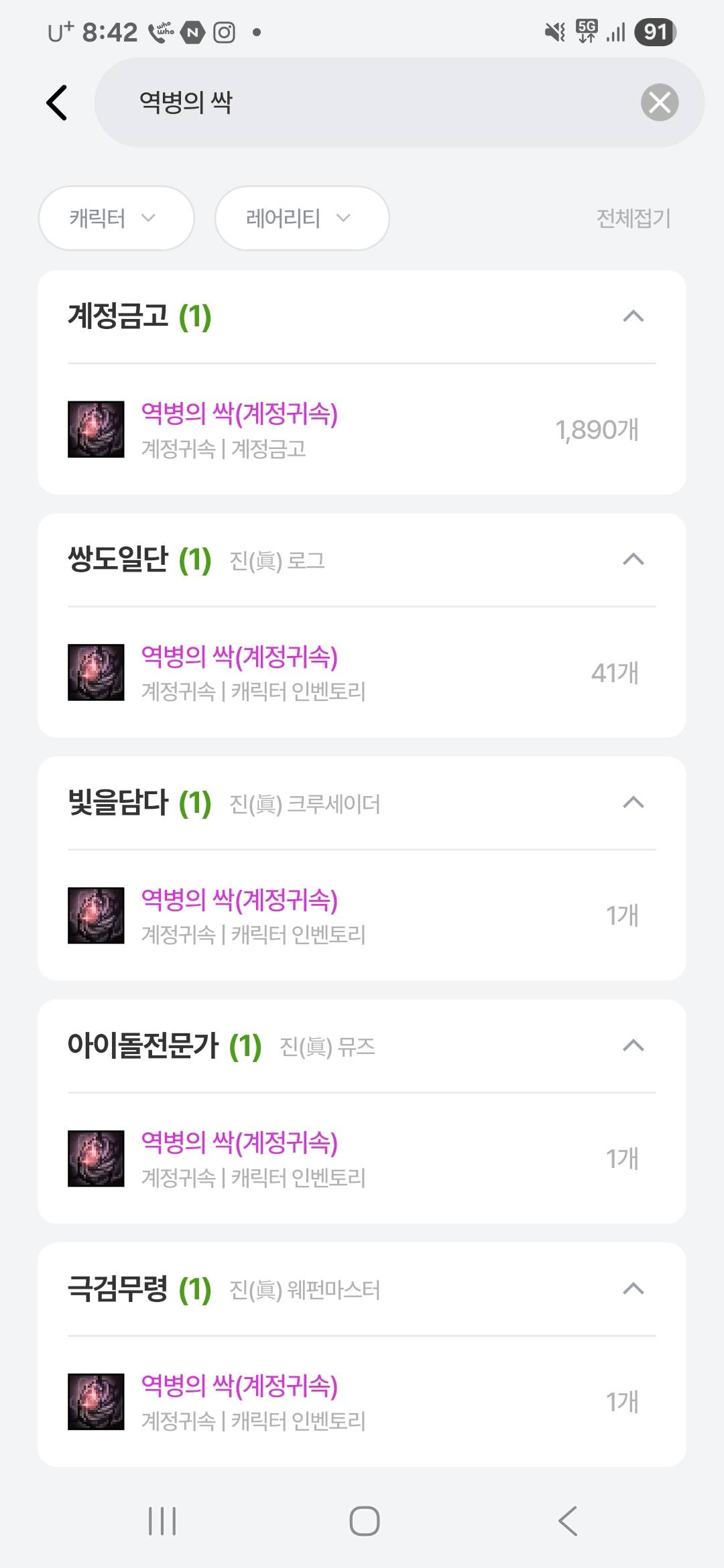Open the 레어리티 filter dropdown
Screen dimensions: 724x1568
[302, 218]
